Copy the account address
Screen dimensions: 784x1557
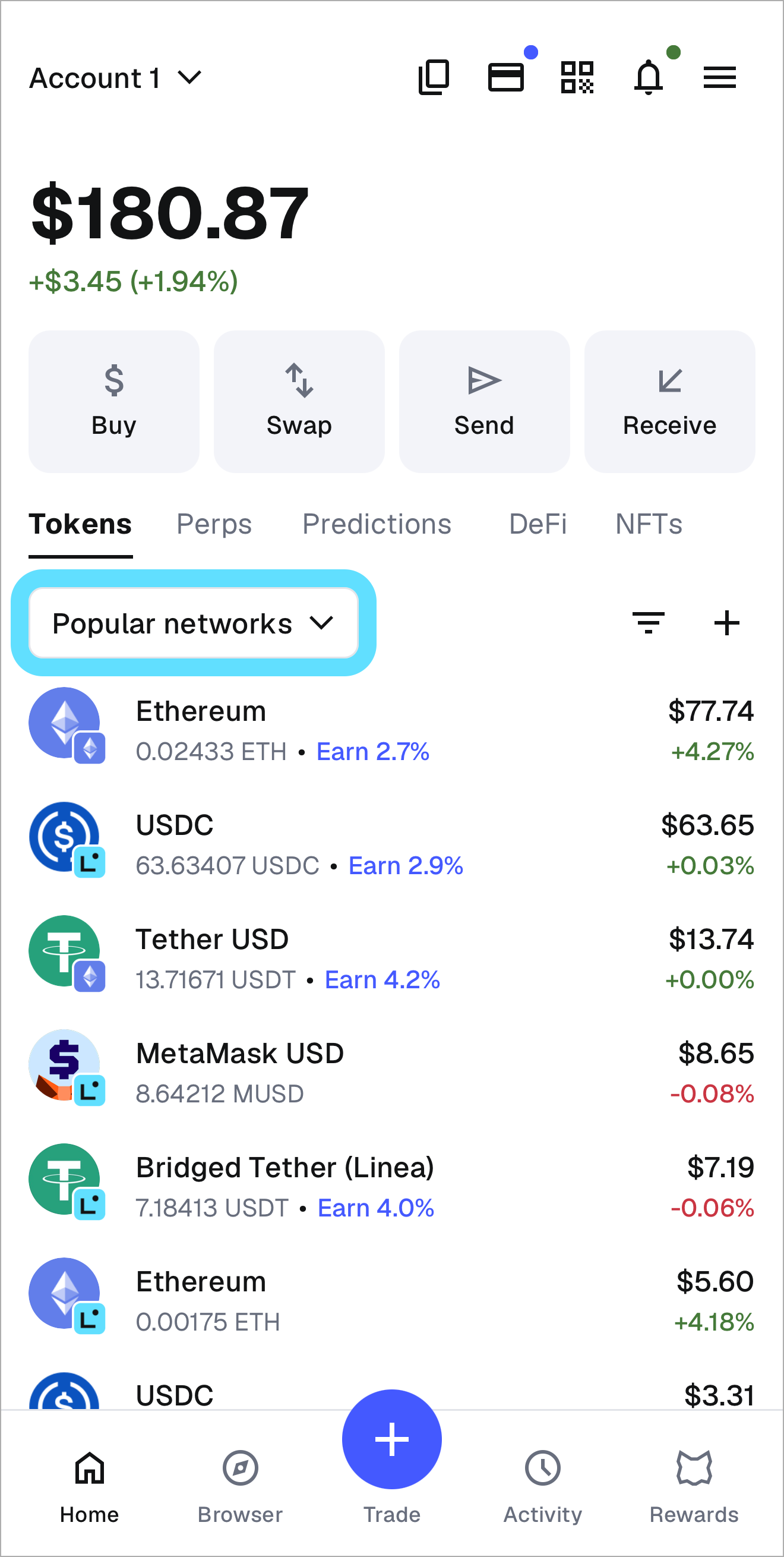(433, 77)
